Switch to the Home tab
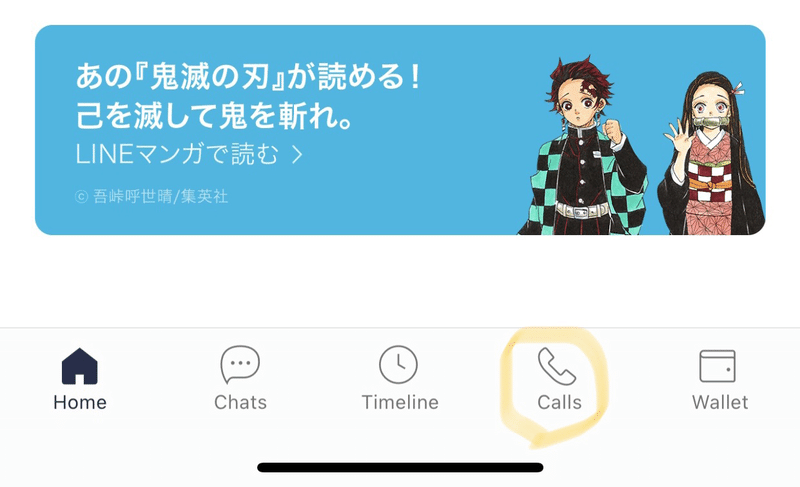The width and height of the screenshot is (800, 487). pyautogui.click(x=80, y=380)
